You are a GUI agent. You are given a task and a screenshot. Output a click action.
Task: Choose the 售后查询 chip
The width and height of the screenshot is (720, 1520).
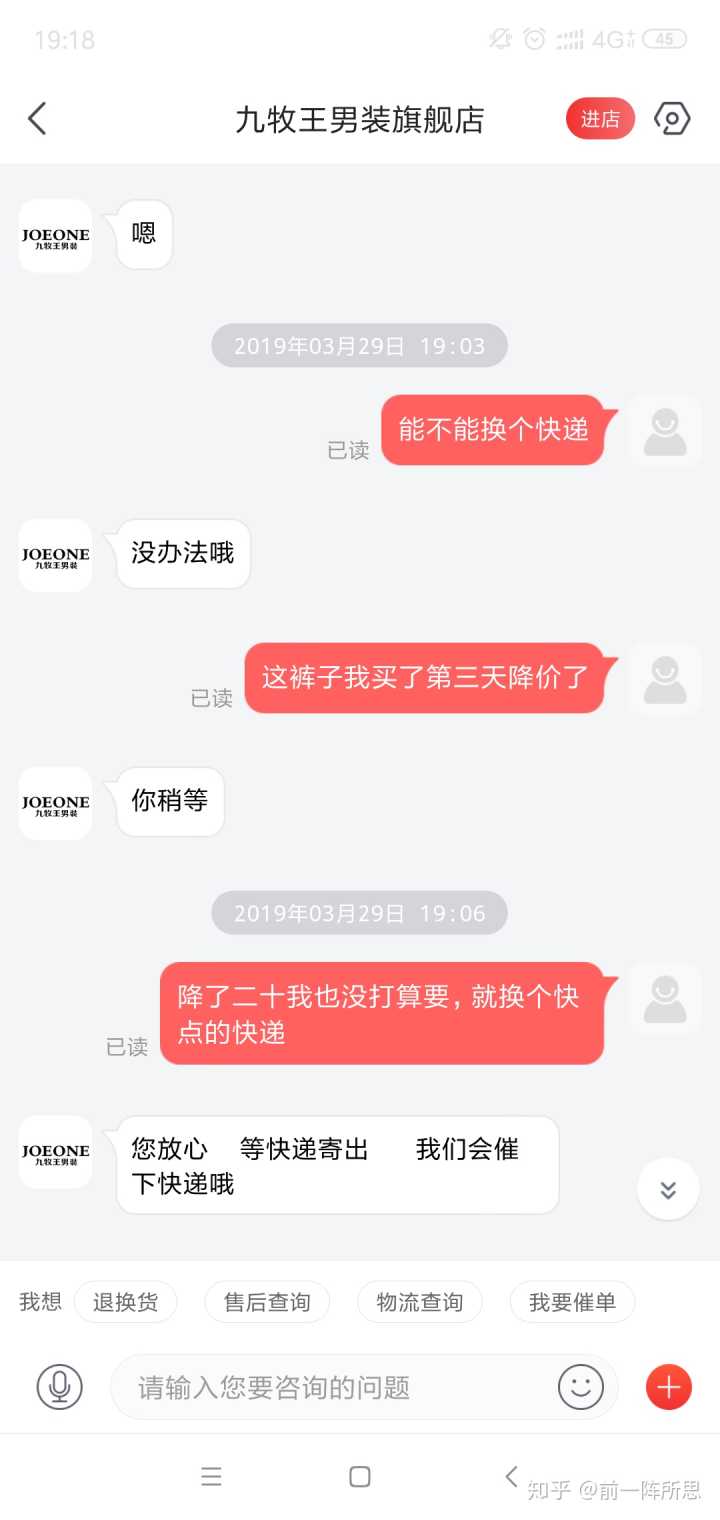267,1302
